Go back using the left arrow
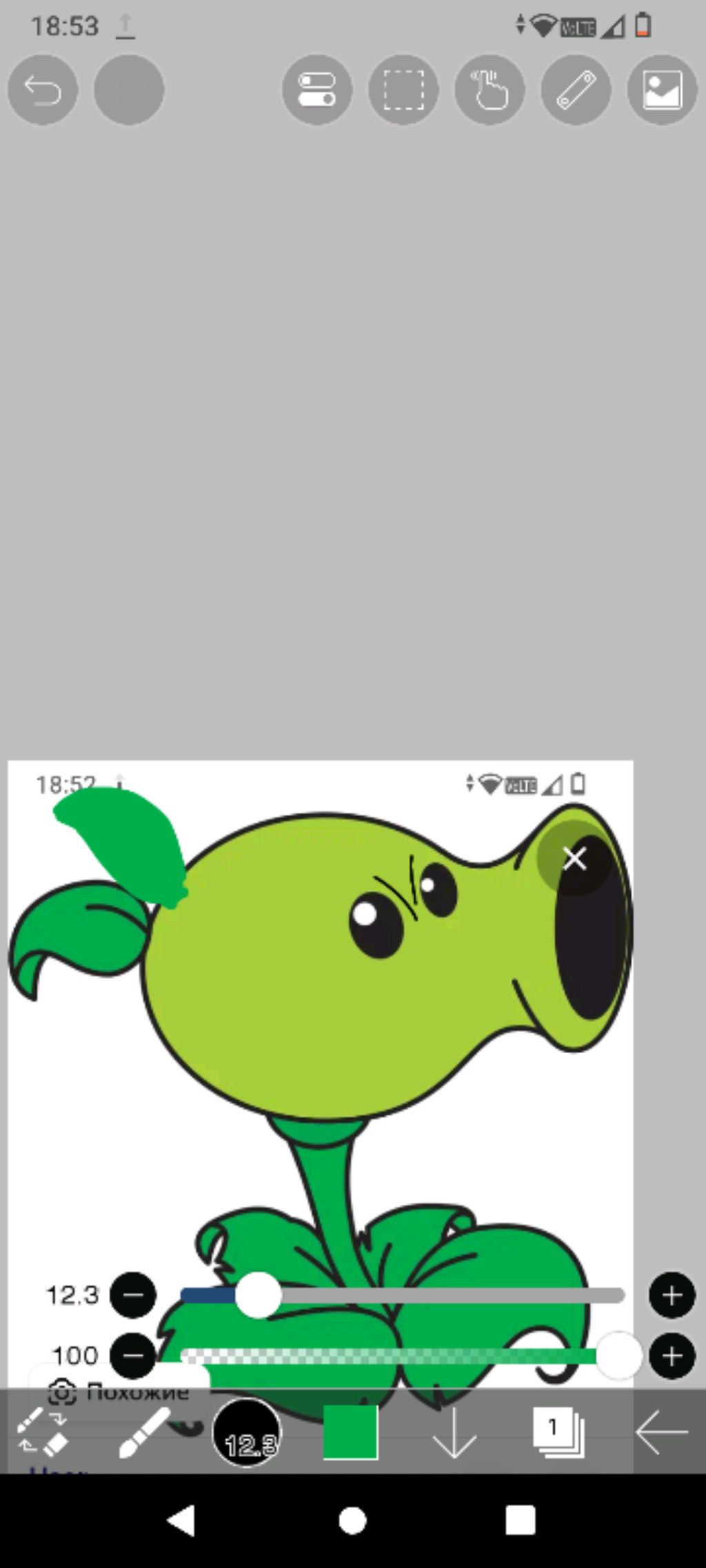This screenshot has width=706, height=1568. coord(661,1432)
